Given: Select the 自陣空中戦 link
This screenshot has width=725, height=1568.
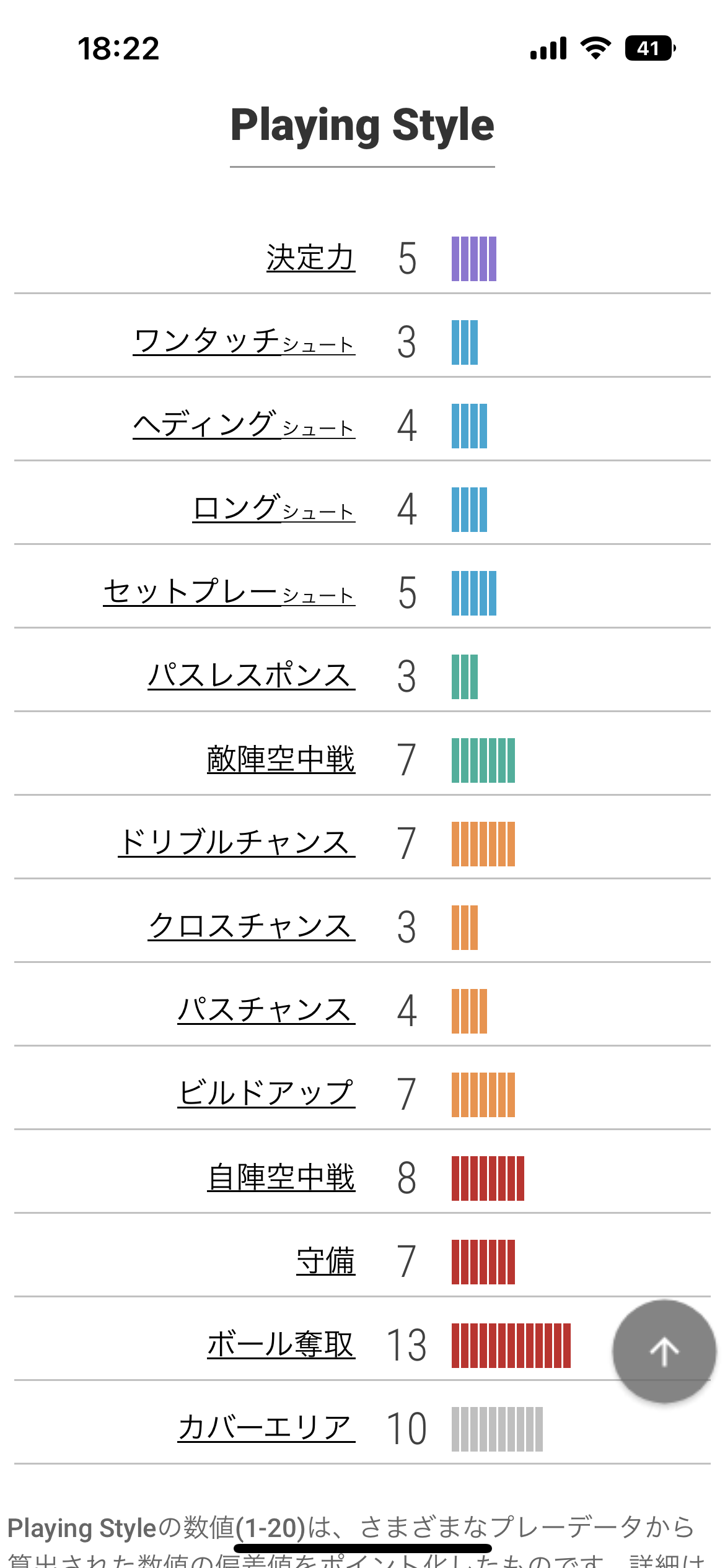Looking at the screenshot, I should tap(281, 1178).
